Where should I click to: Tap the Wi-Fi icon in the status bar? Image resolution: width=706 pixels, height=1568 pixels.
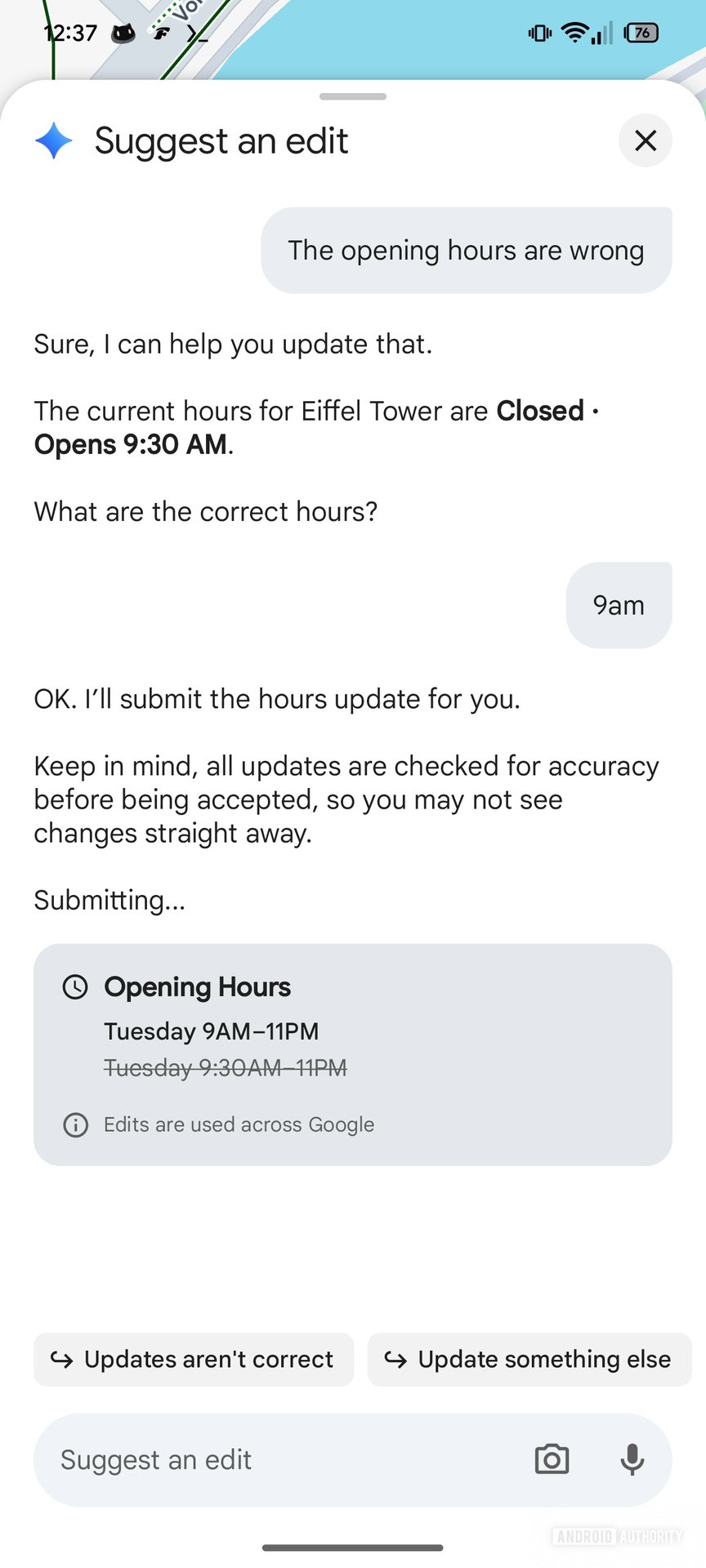[575, 32]
